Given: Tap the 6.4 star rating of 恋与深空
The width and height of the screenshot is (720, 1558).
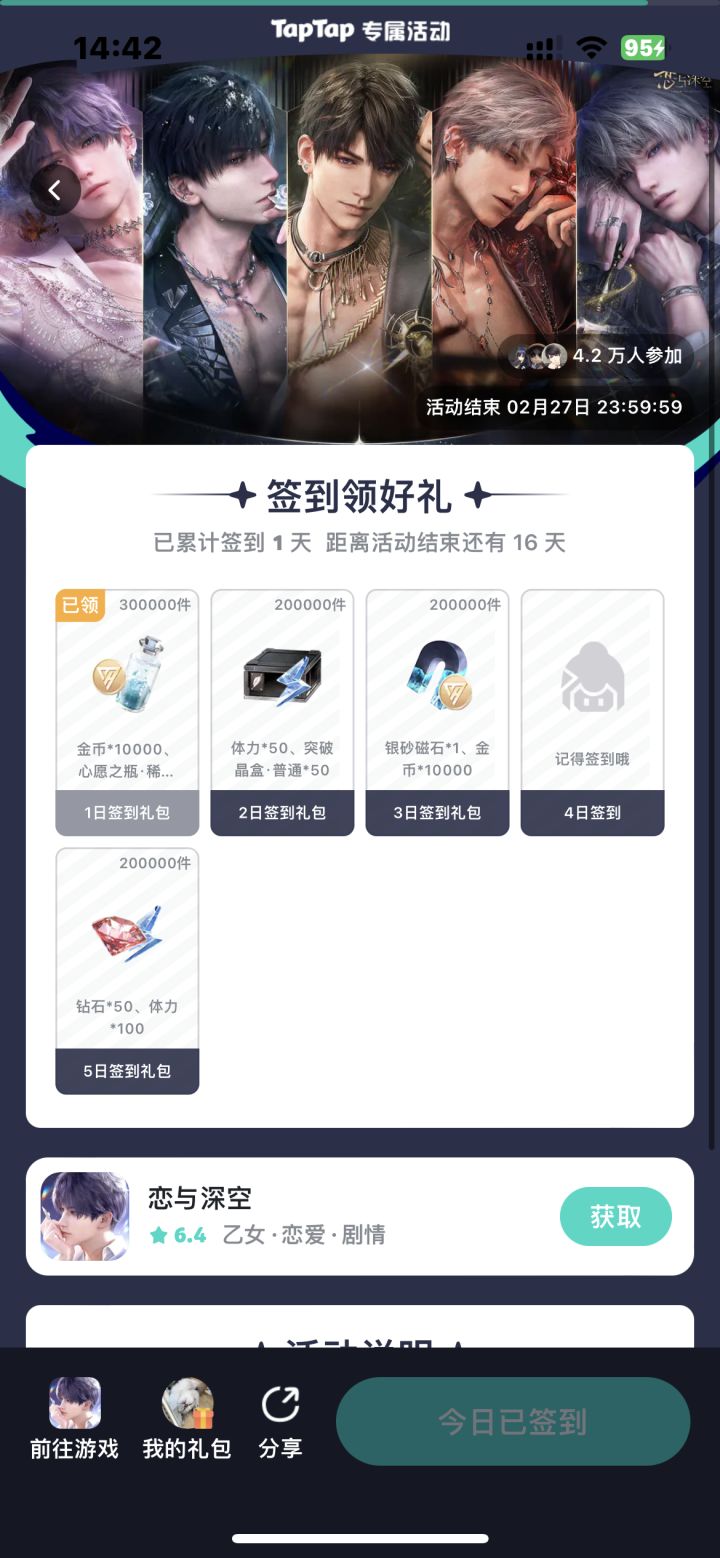Looking at the screenshot, I should pos(174,1237).
